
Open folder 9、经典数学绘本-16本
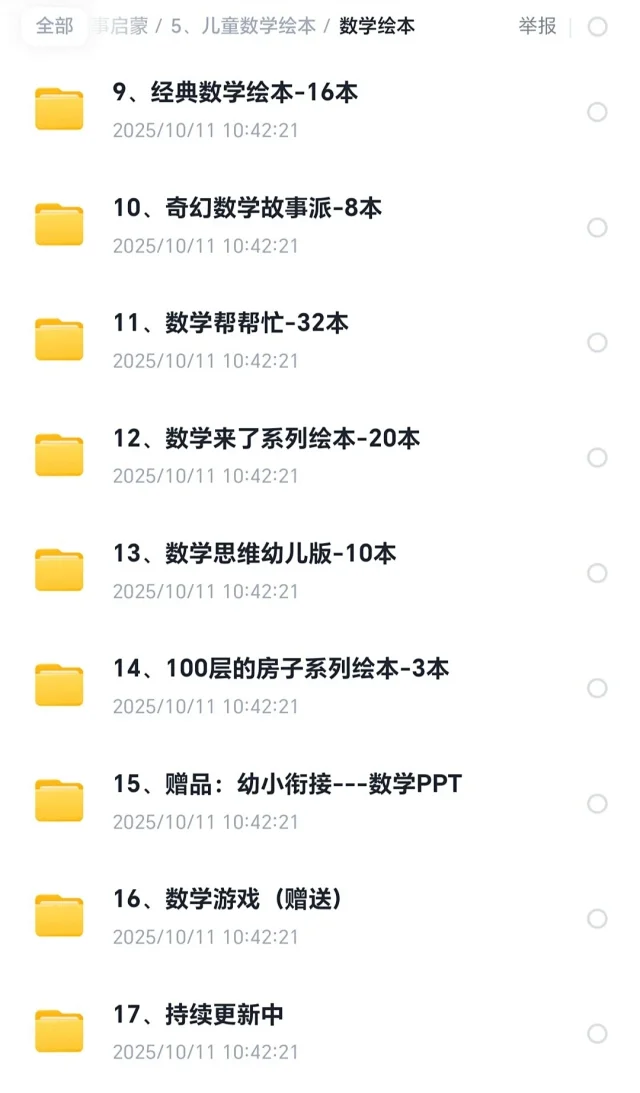click(x=235, y=93)
